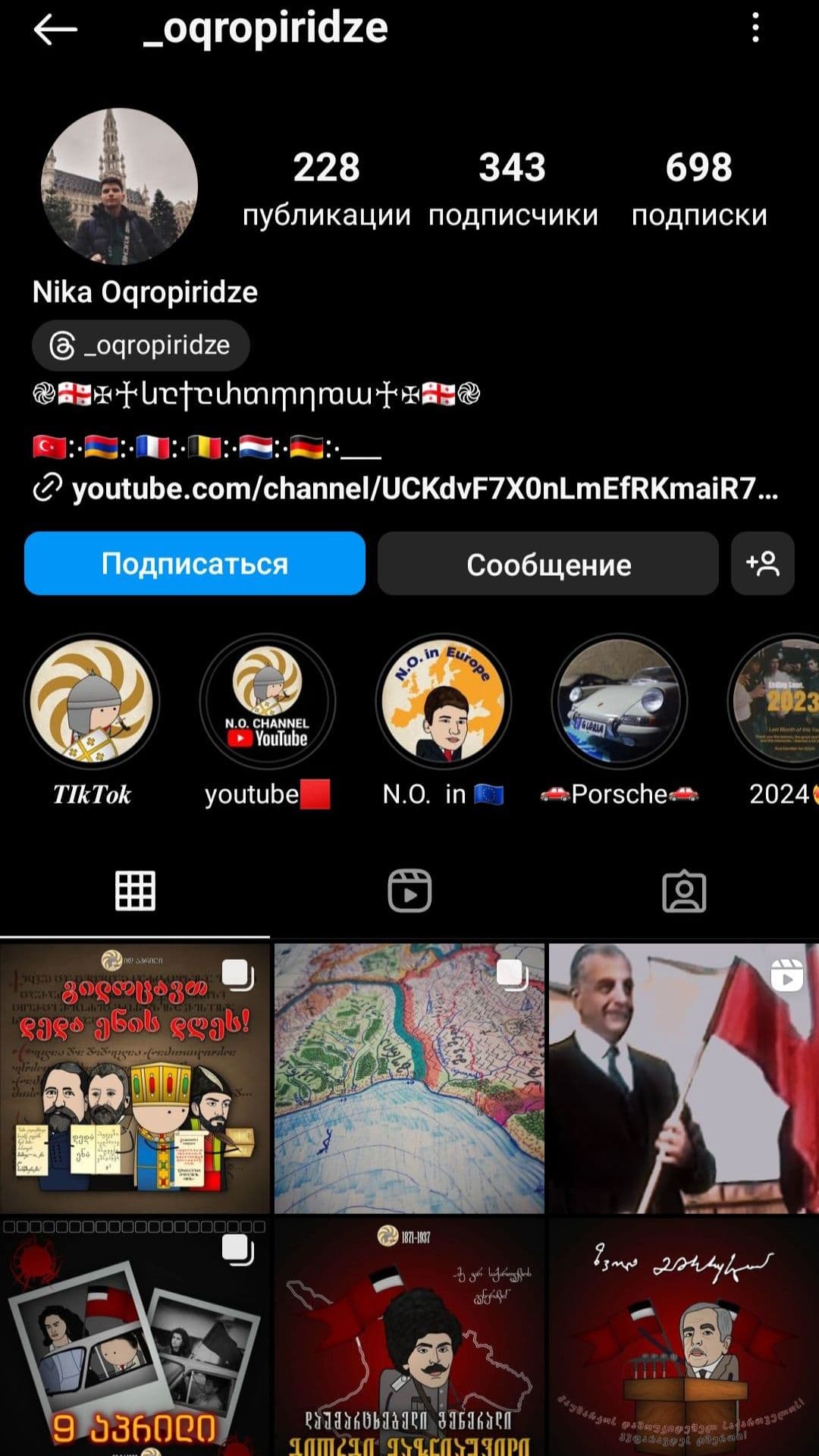Go back using the arrow
This screenshot has height=1456, width=819.
click(x=55, y=30)
